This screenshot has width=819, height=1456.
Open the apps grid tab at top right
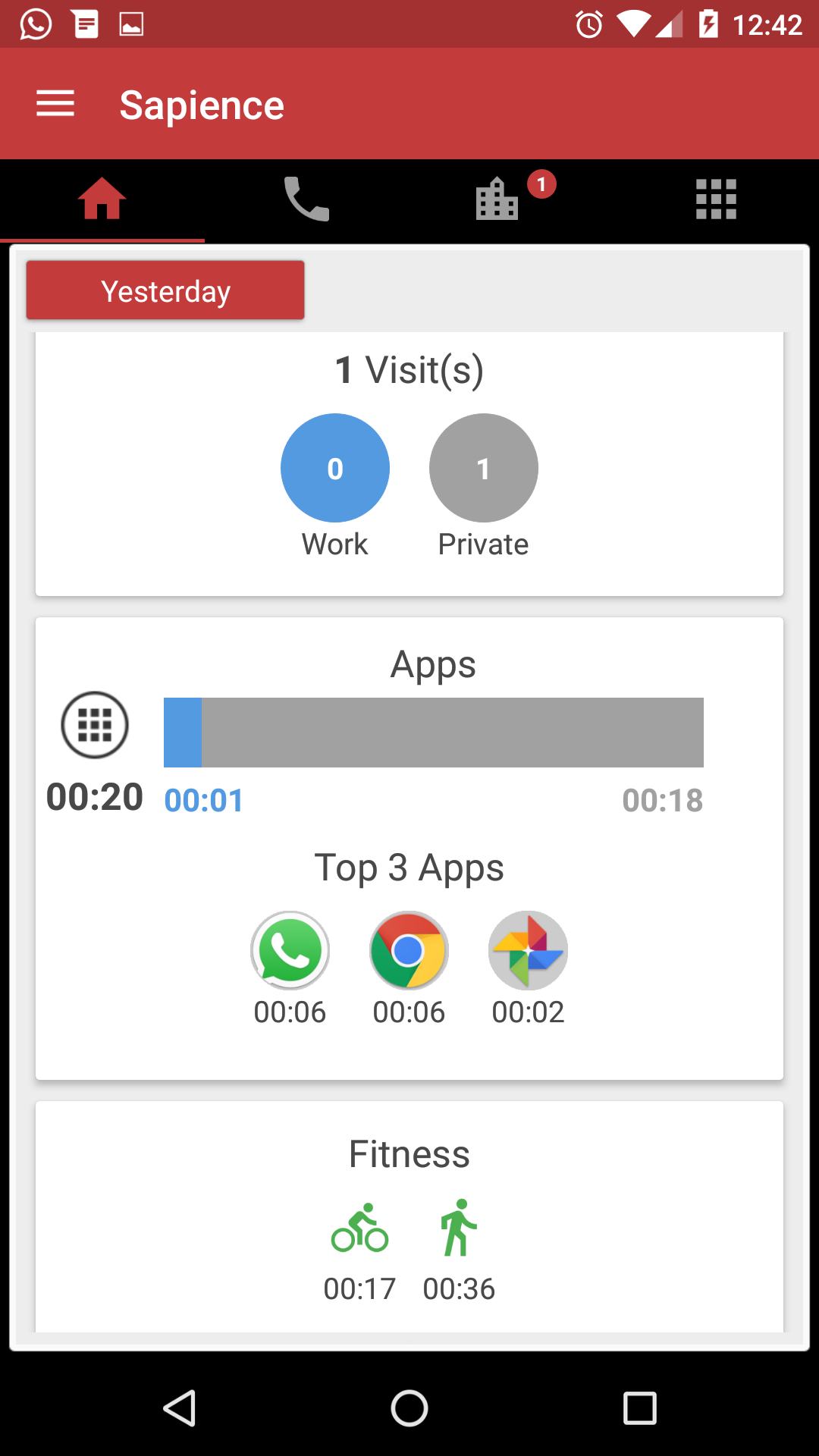pyautogui.click(x=716, y=199)
